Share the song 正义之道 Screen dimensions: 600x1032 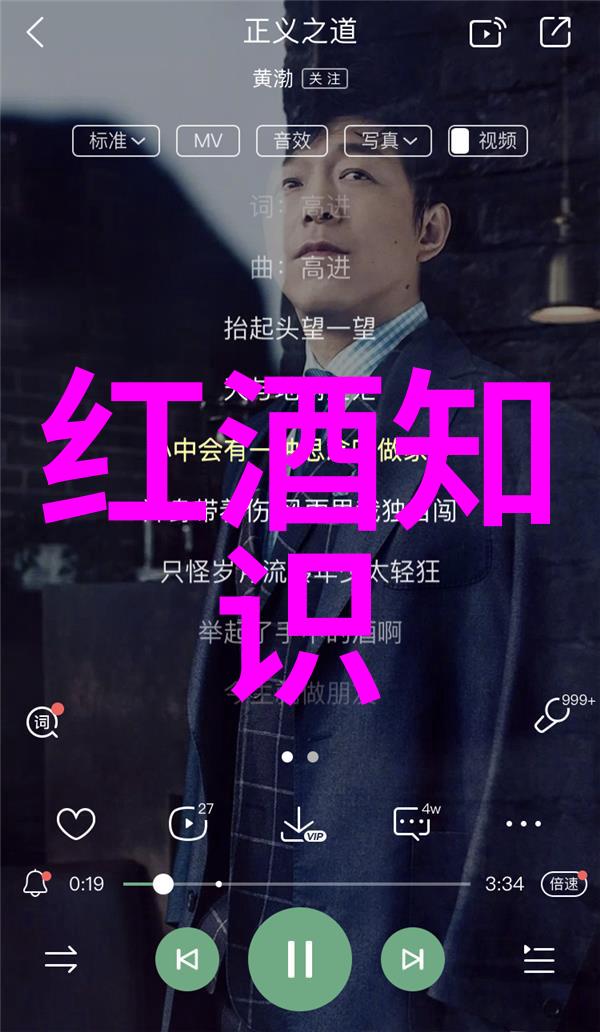click(x=555, y=32)
